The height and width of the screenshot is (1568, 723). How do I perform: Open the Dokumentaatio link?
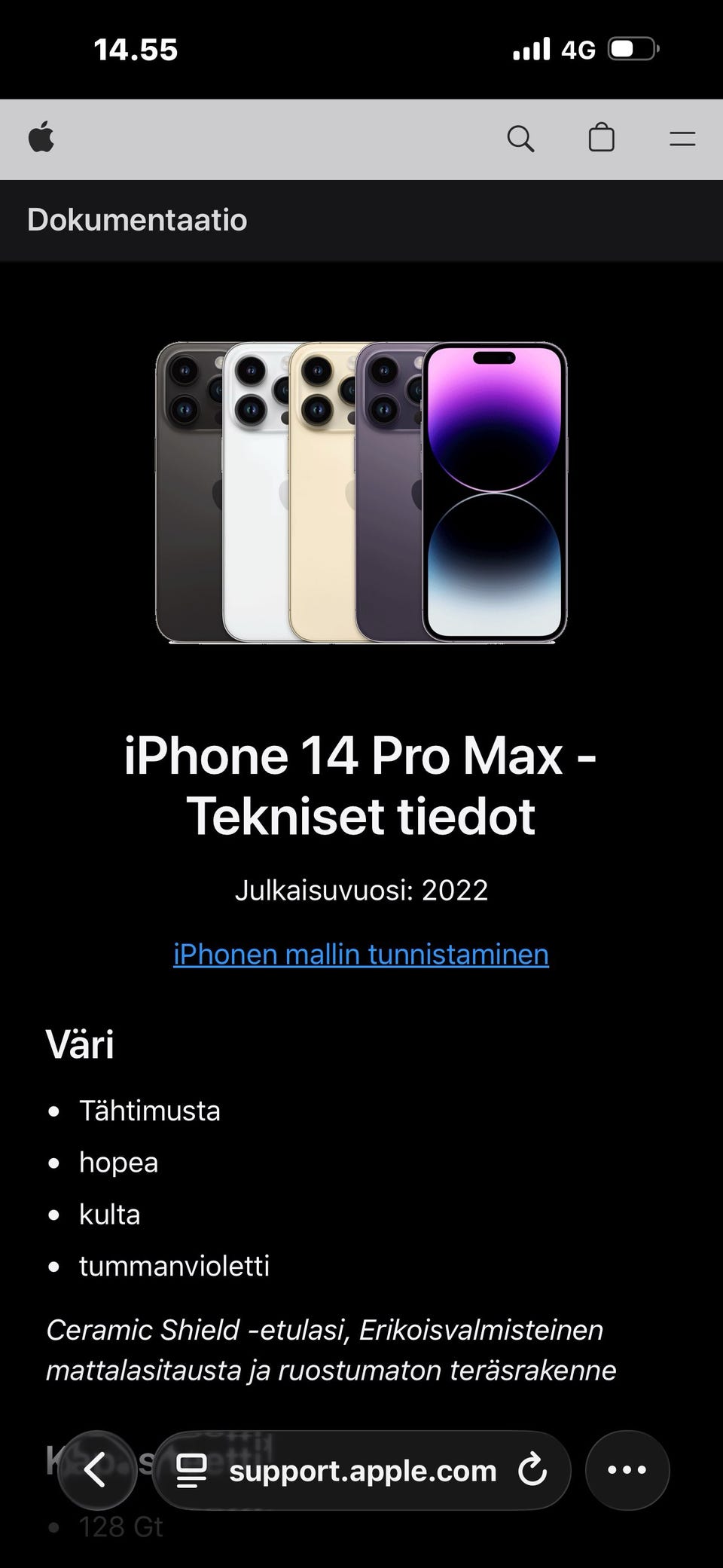tap(137, 220)
